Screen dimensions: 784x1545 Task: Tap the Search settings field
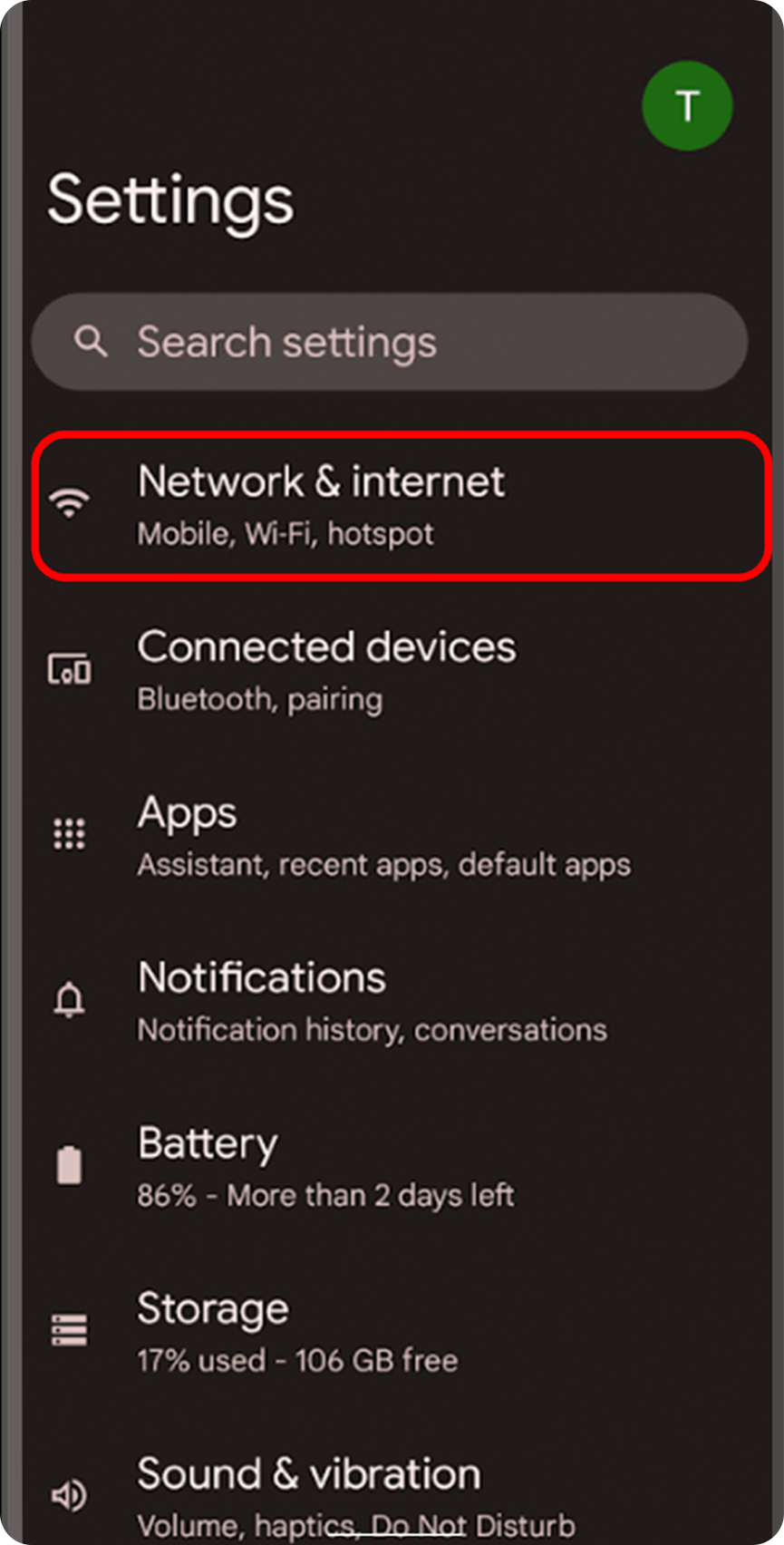390,342
